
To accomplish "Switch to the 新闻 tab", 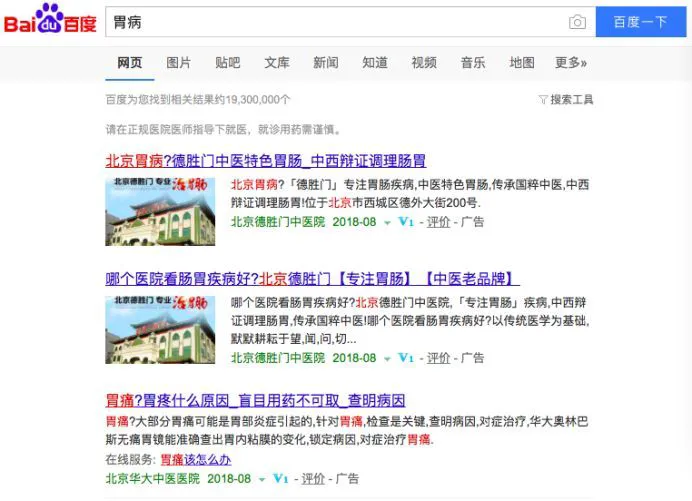I will click(x=326, y=63).
